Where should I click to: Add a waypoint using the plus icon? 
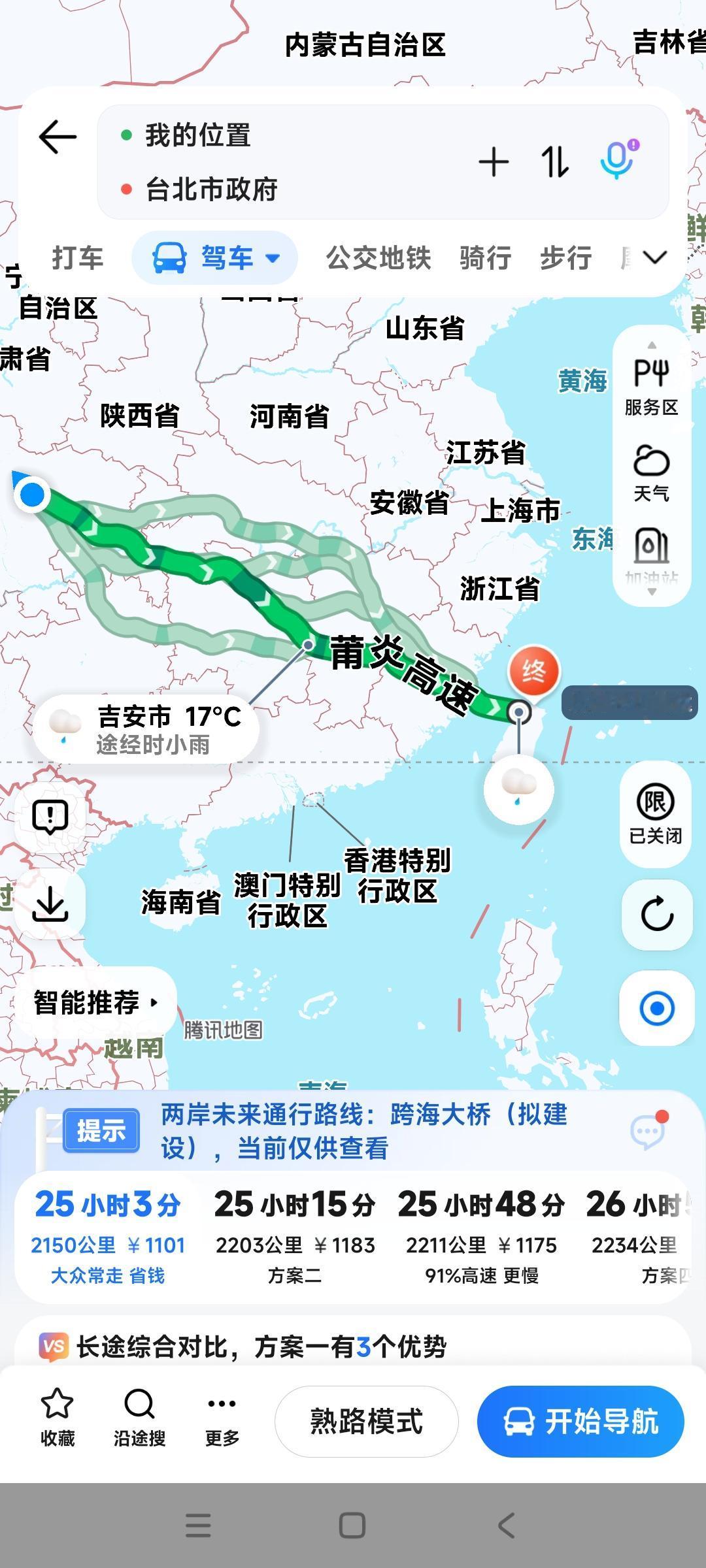[494, 163]
